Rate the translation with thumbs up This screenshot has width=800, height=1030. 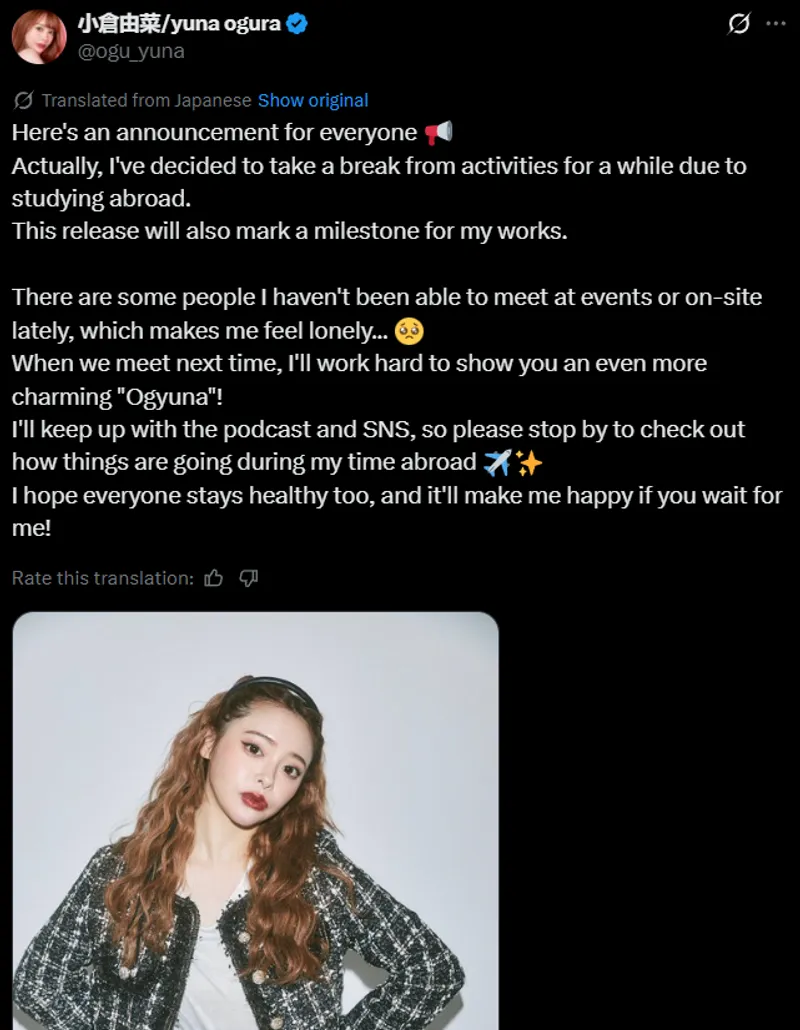click(213, 578)
